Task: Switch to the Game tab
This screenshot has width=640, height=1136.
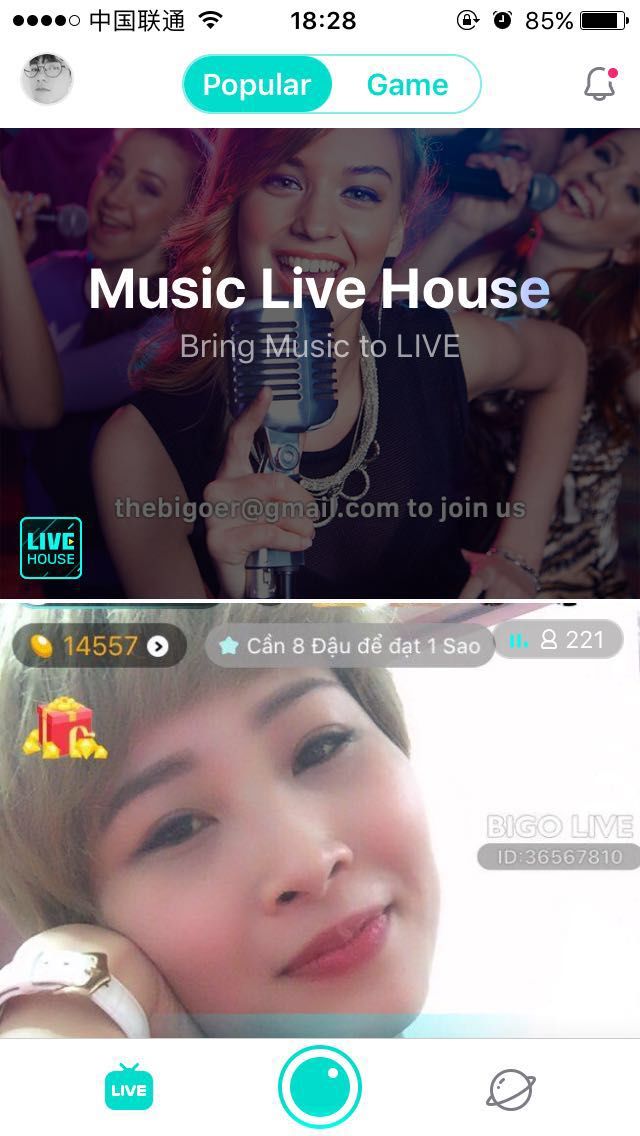Action: click(x=407, y=85)
